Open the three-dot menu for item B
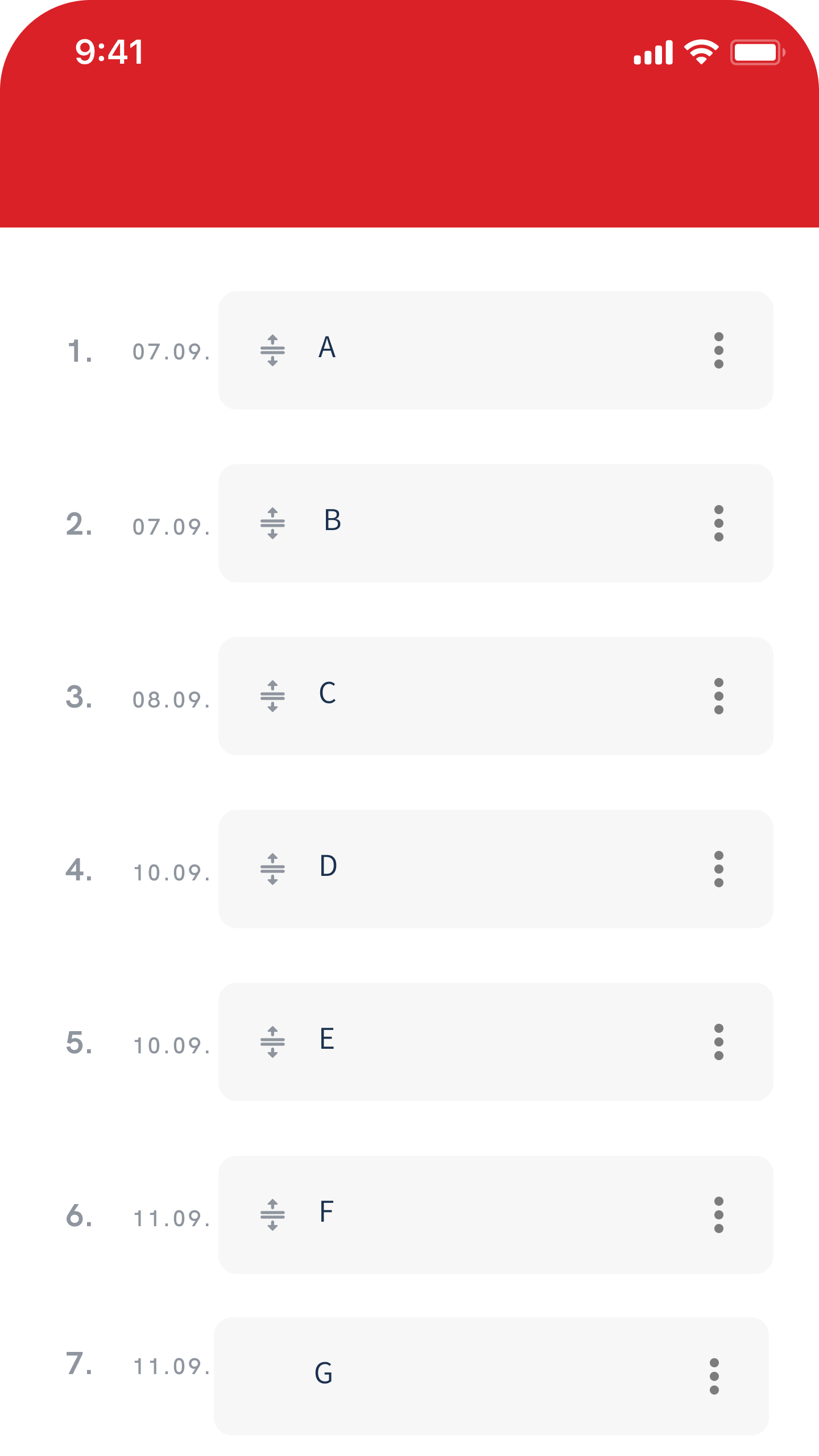This screenshot has height=1456, width=819. 719,523
